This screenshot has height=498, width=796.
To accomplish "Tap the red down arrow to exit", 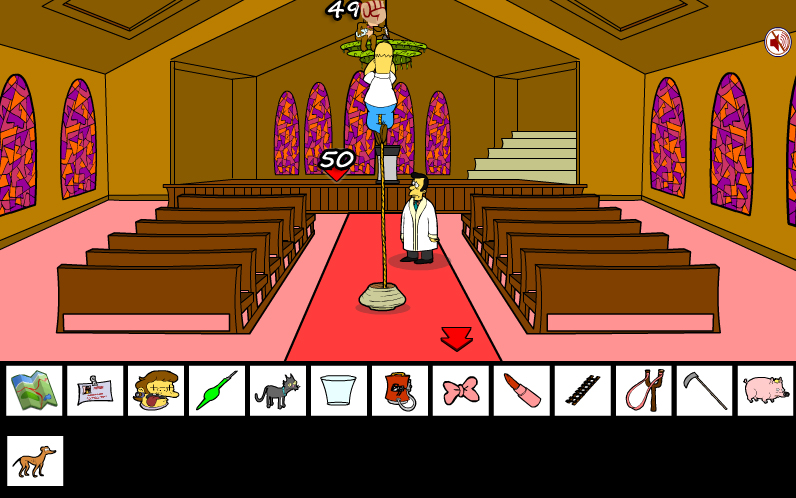I will pyautogui.click(x=456, y=338).
